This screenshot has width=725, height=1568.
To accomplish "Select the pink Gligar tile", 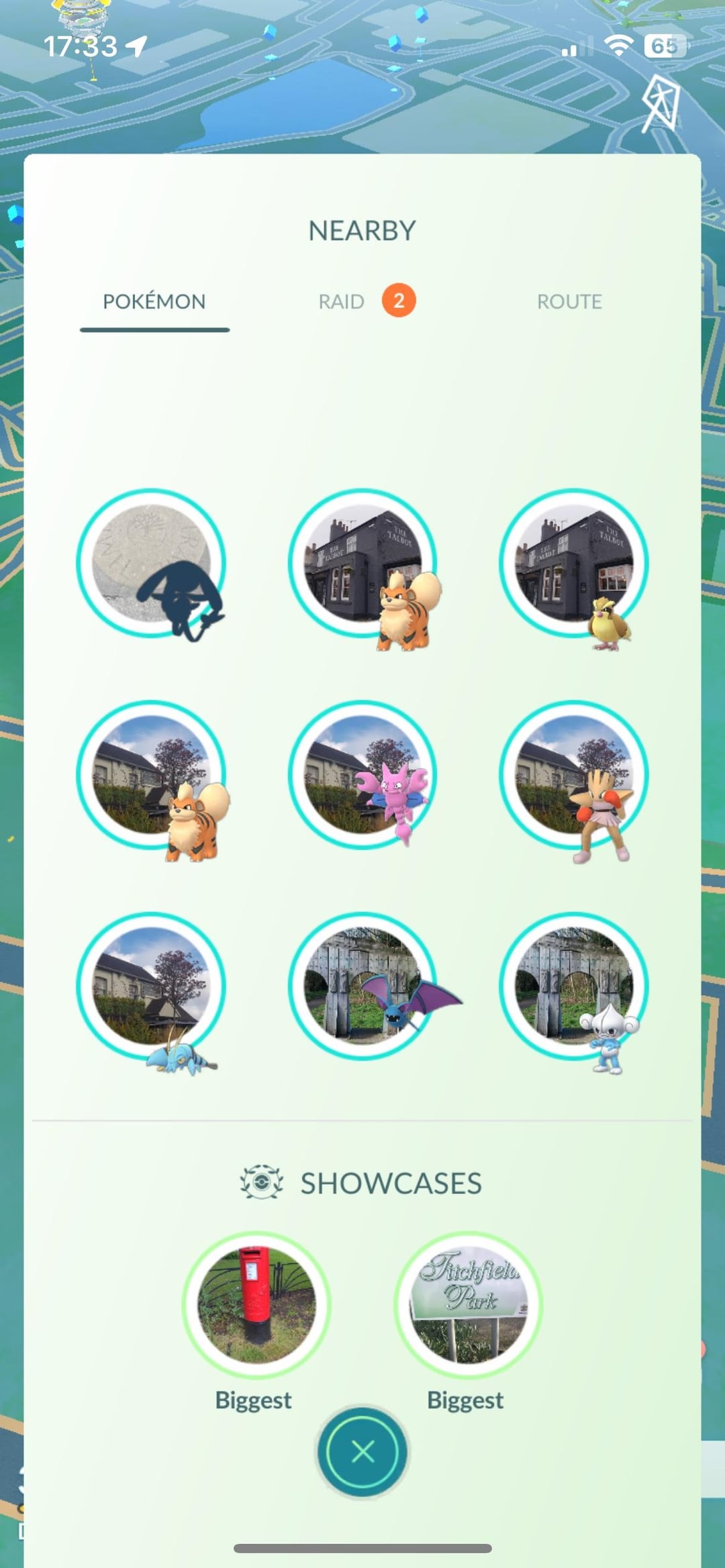I will (x=363, y=776).
